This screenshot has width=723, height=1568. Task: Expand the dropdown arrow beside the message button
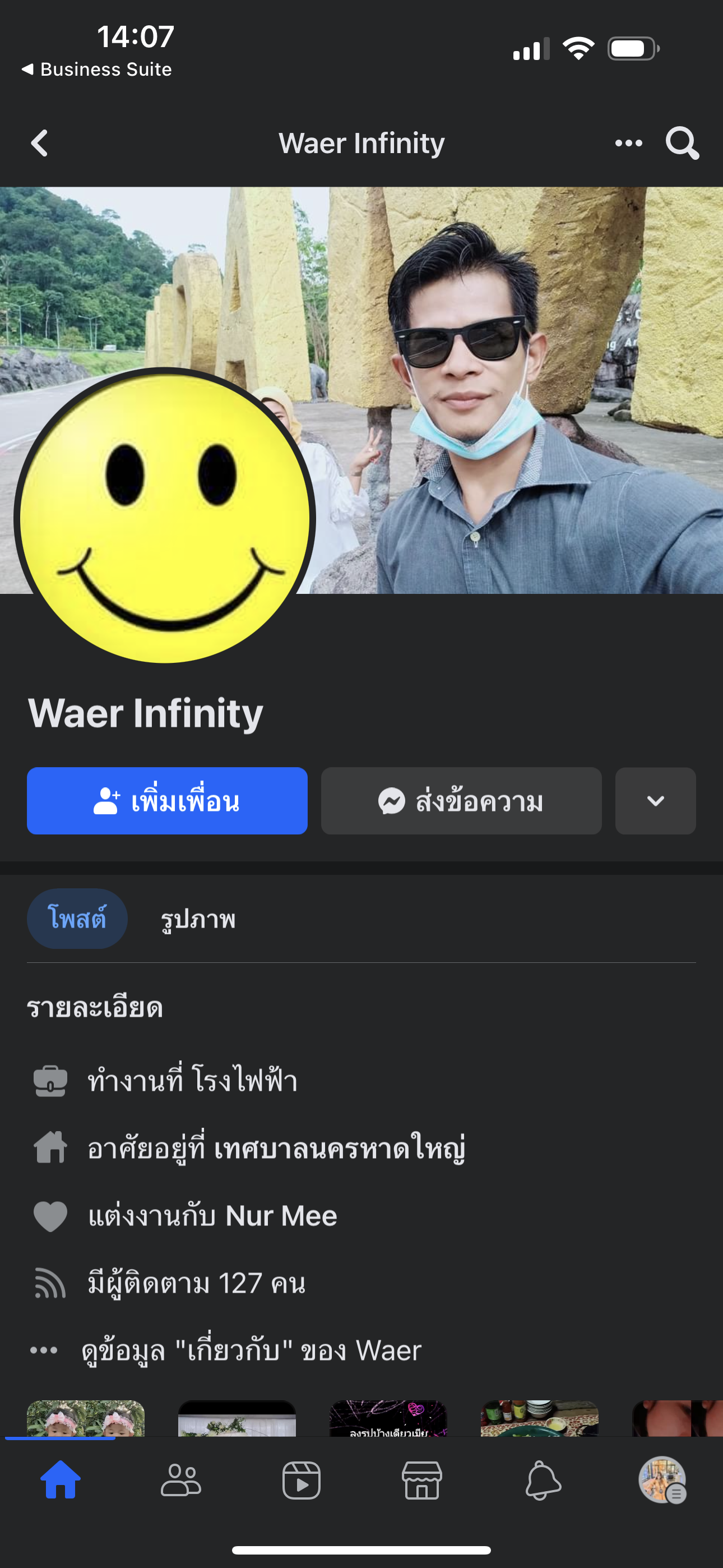coord(655,800)
